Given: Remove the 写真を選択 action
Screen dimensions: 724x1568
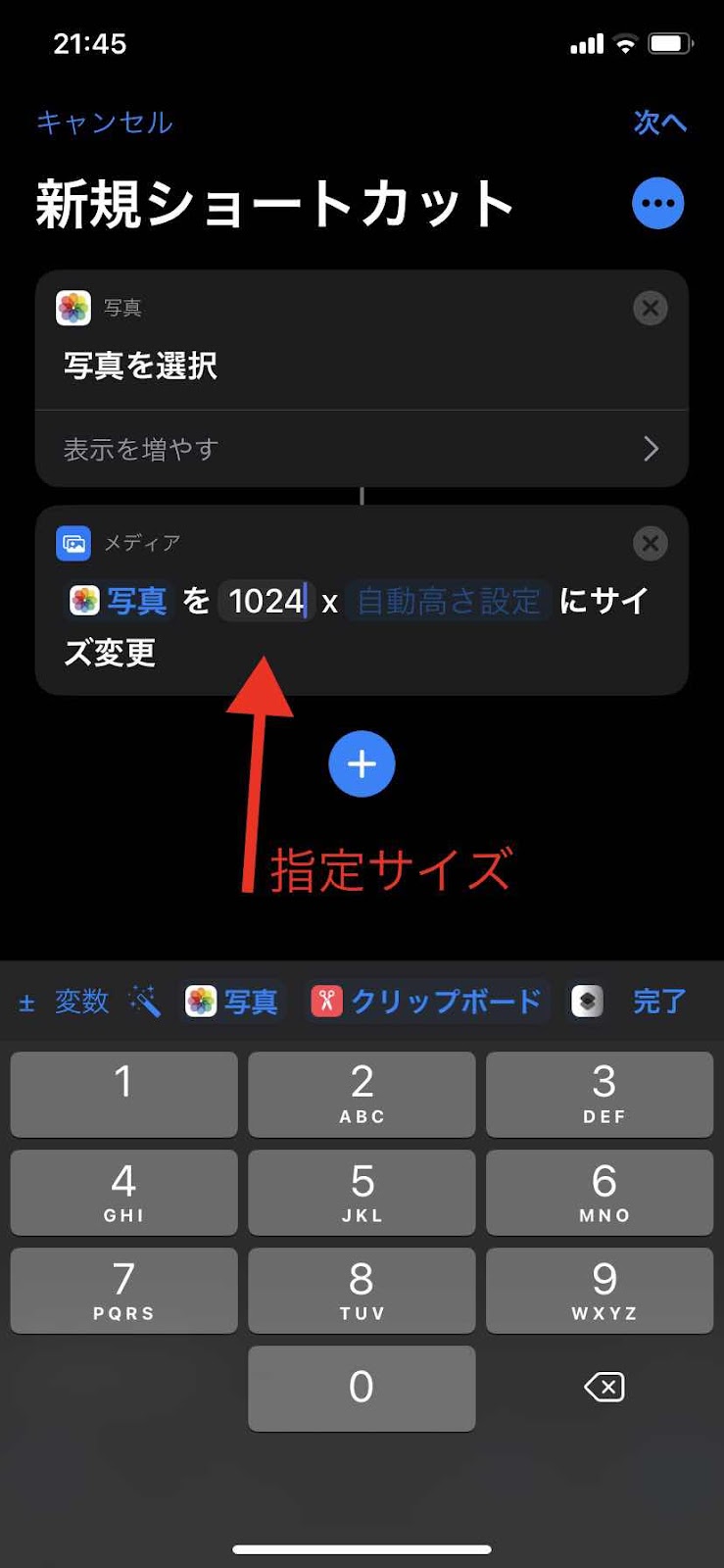Looking at the screenshot, I should [x=650, y=308].
